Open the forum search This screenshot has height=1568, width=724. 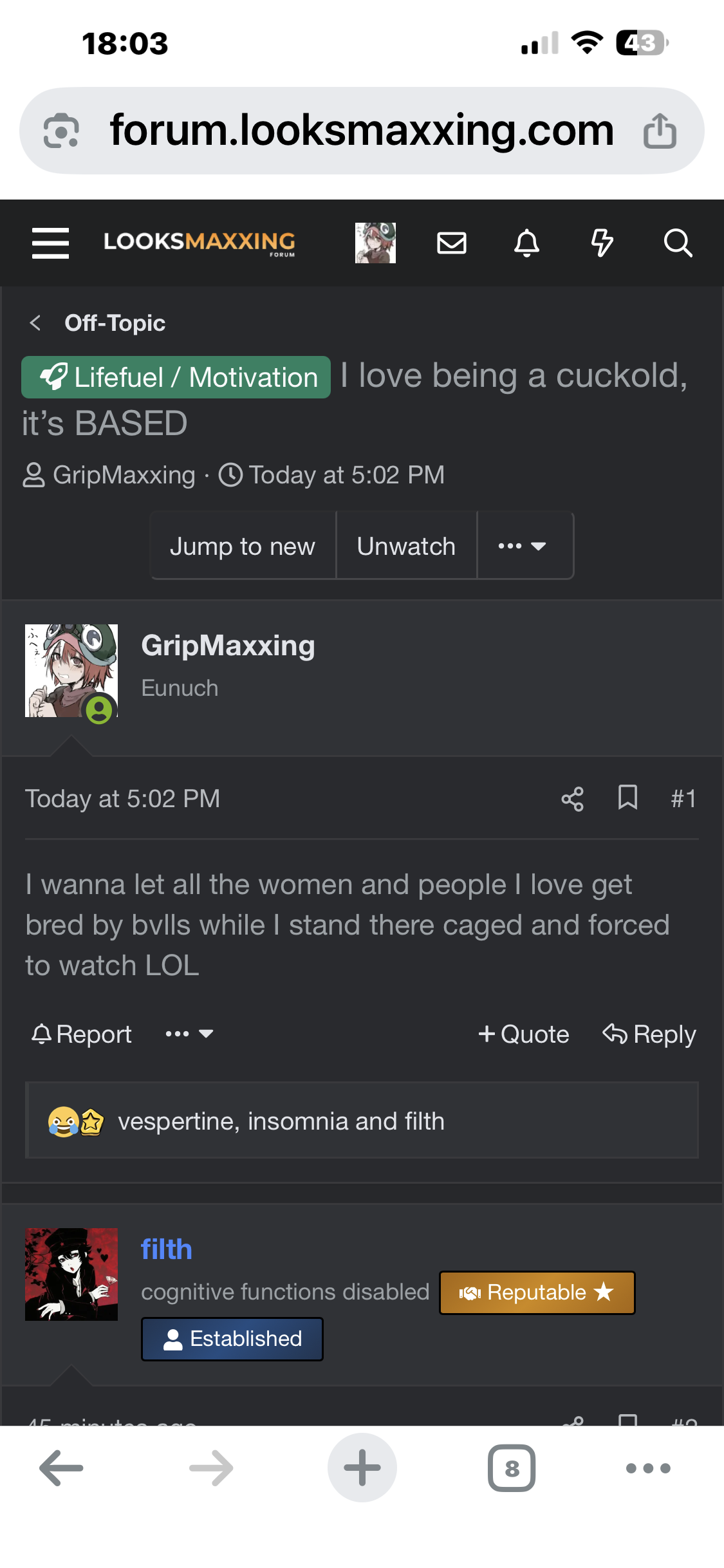678,243
